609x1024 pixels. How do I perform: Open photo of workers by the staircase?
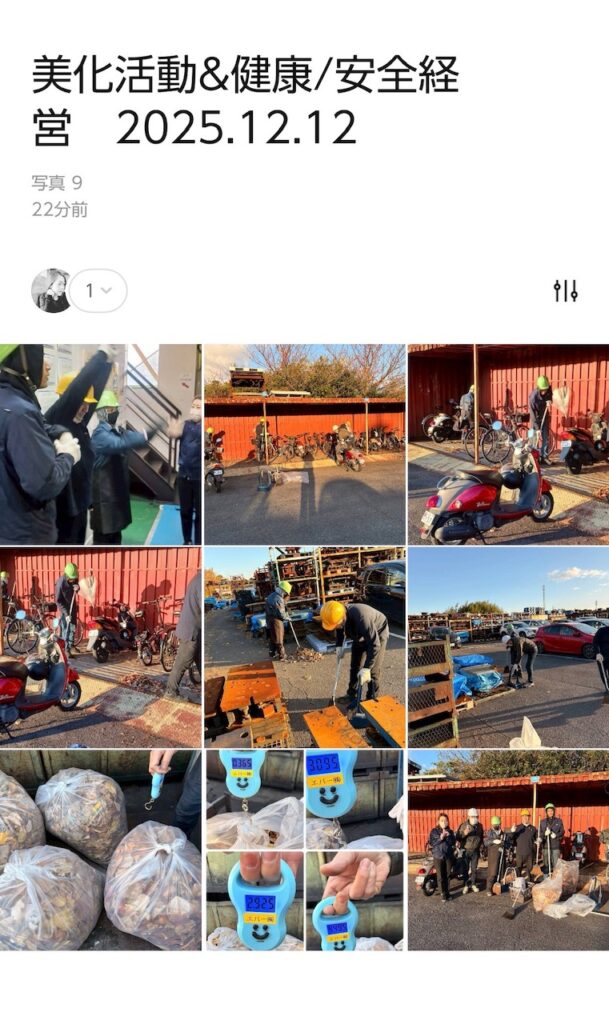click(x=100, y=444)
